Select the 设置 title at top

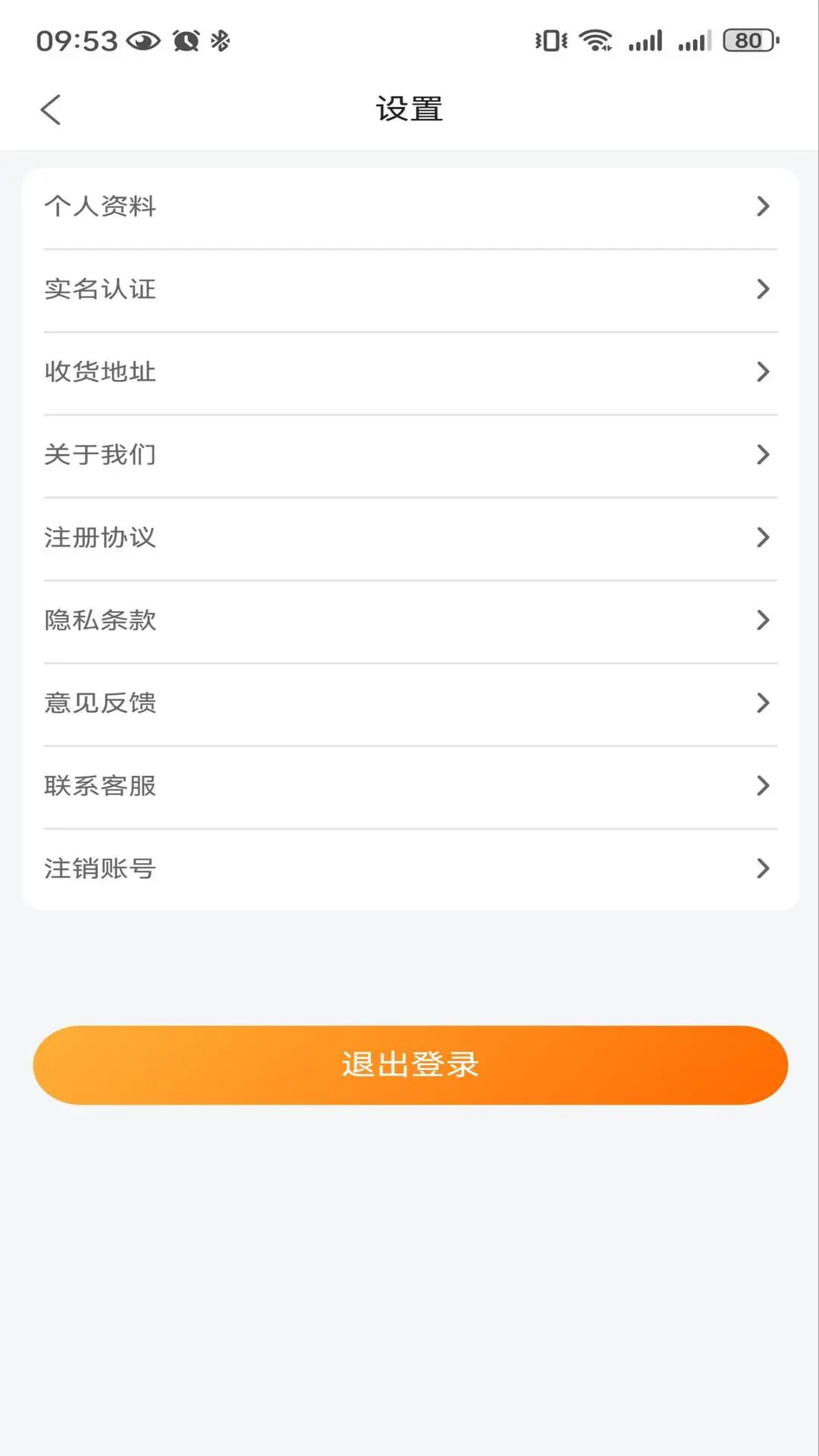[x=409, y=109]
